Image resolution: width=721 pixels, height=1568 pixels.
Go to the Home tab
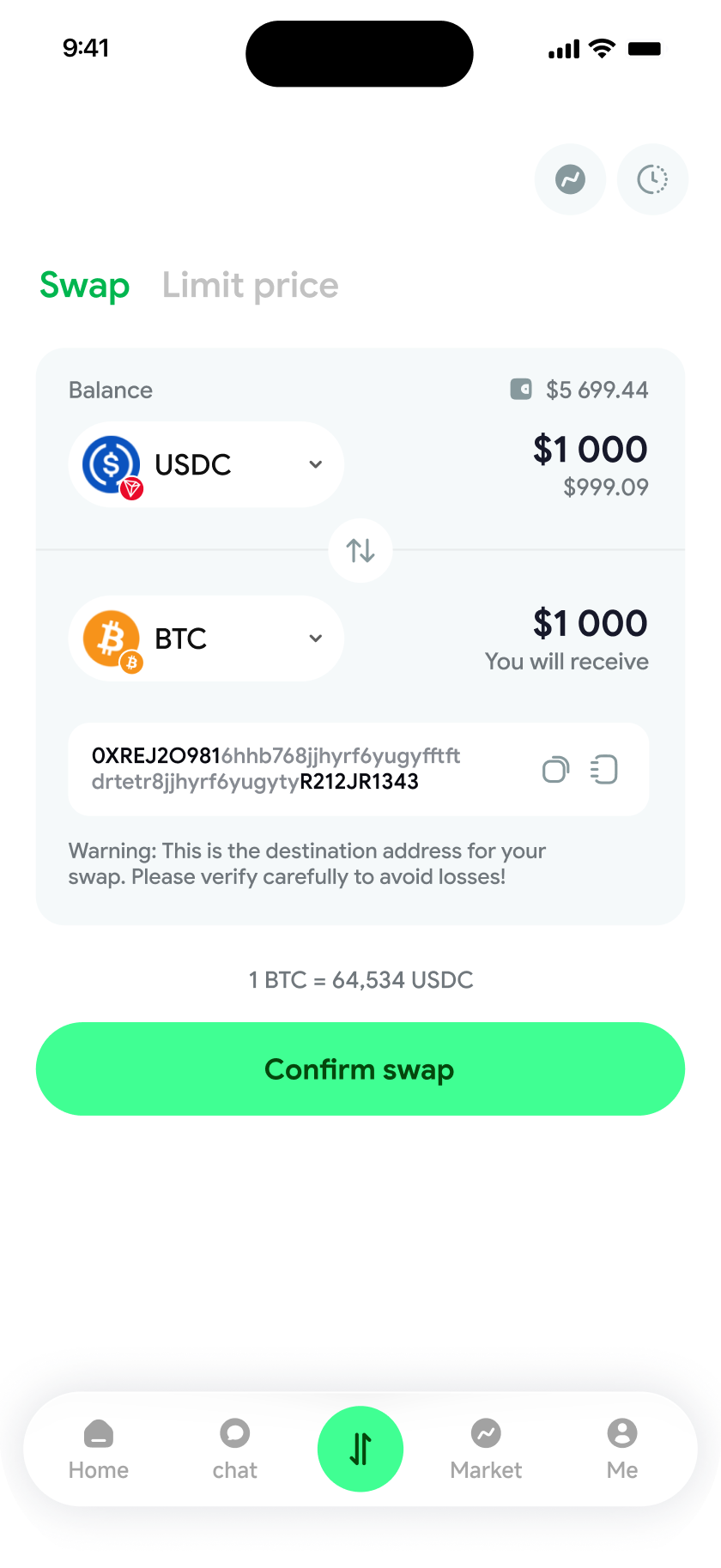click(x=99, y=1450)
